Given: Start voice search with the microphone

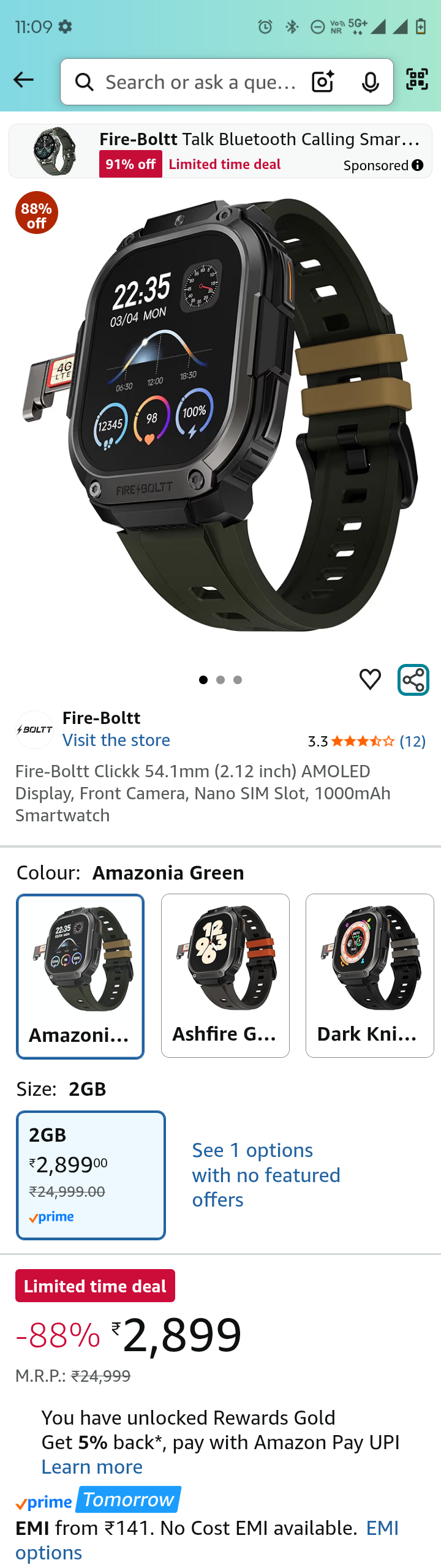Looking at the screenshot, I should coord(370,81).
